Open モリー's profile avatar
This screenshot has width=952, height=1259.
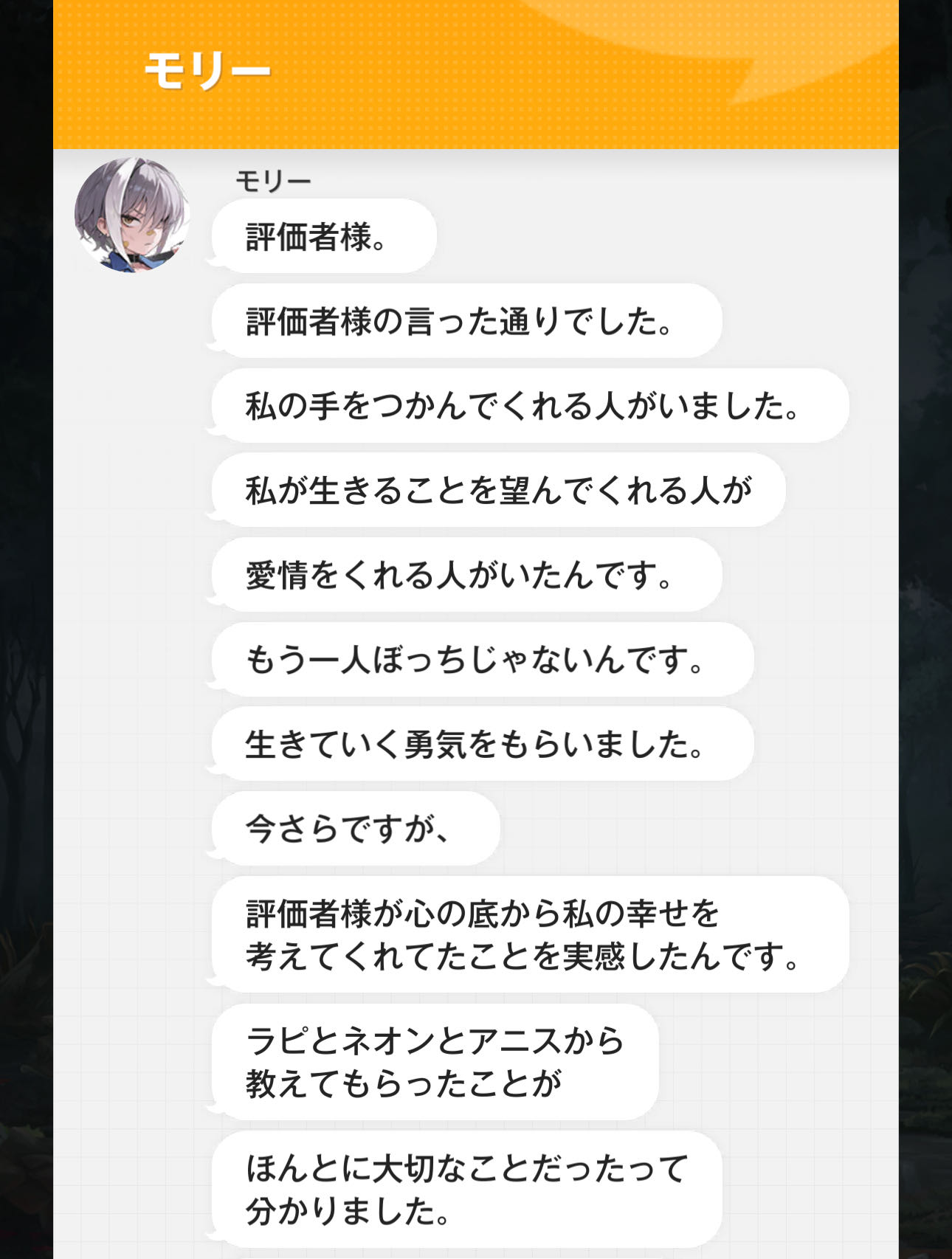pos(132,215)
